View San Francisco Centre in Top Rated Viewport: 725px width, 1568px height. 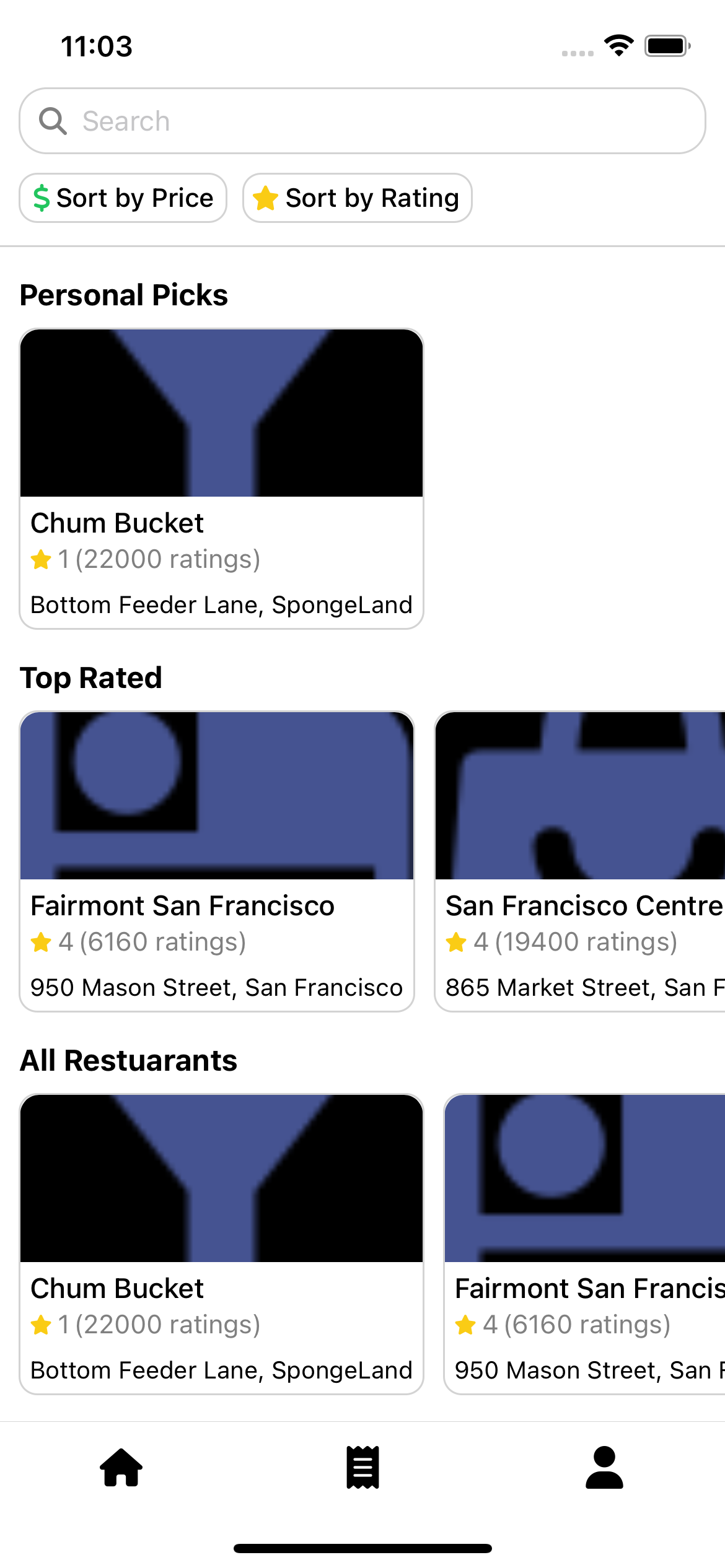580,861
